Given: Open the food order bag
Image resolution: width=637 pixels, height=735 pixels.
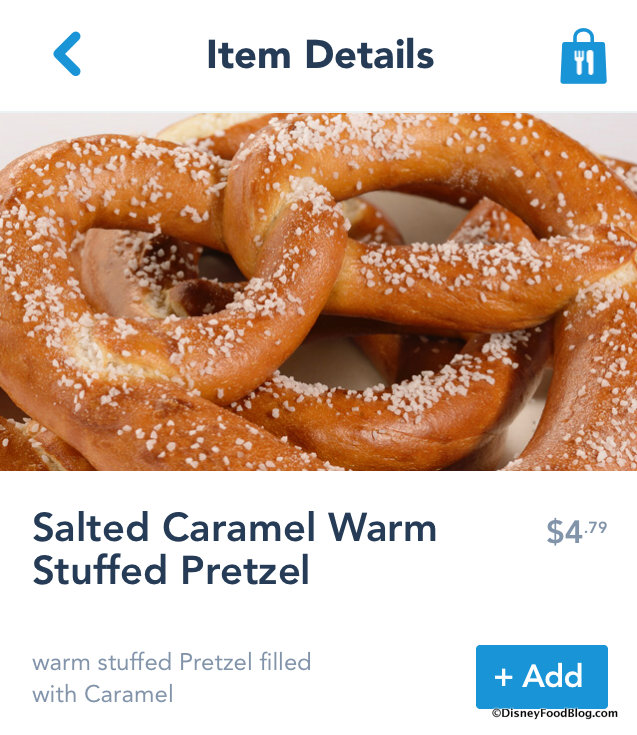Looking at the screenshot, I should [583, 57].
